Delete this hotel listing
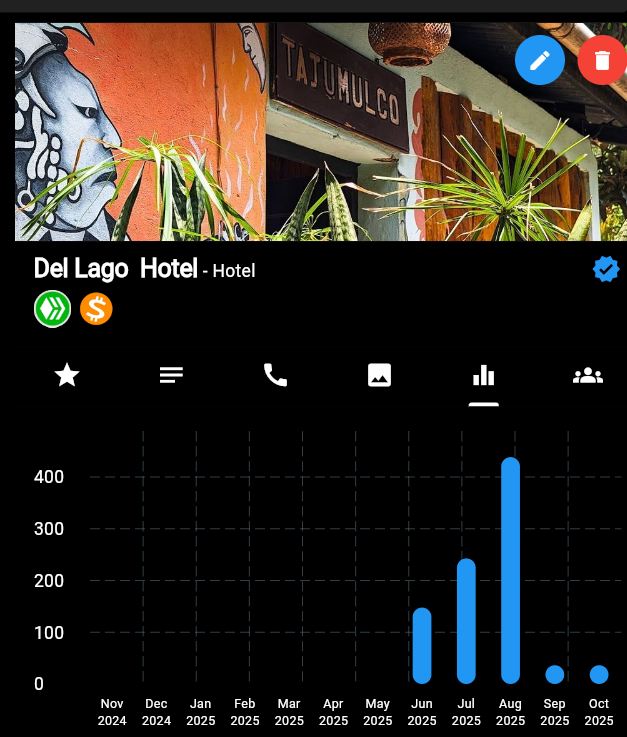This screenshot has height=737, width=627. tap(601, 60)
